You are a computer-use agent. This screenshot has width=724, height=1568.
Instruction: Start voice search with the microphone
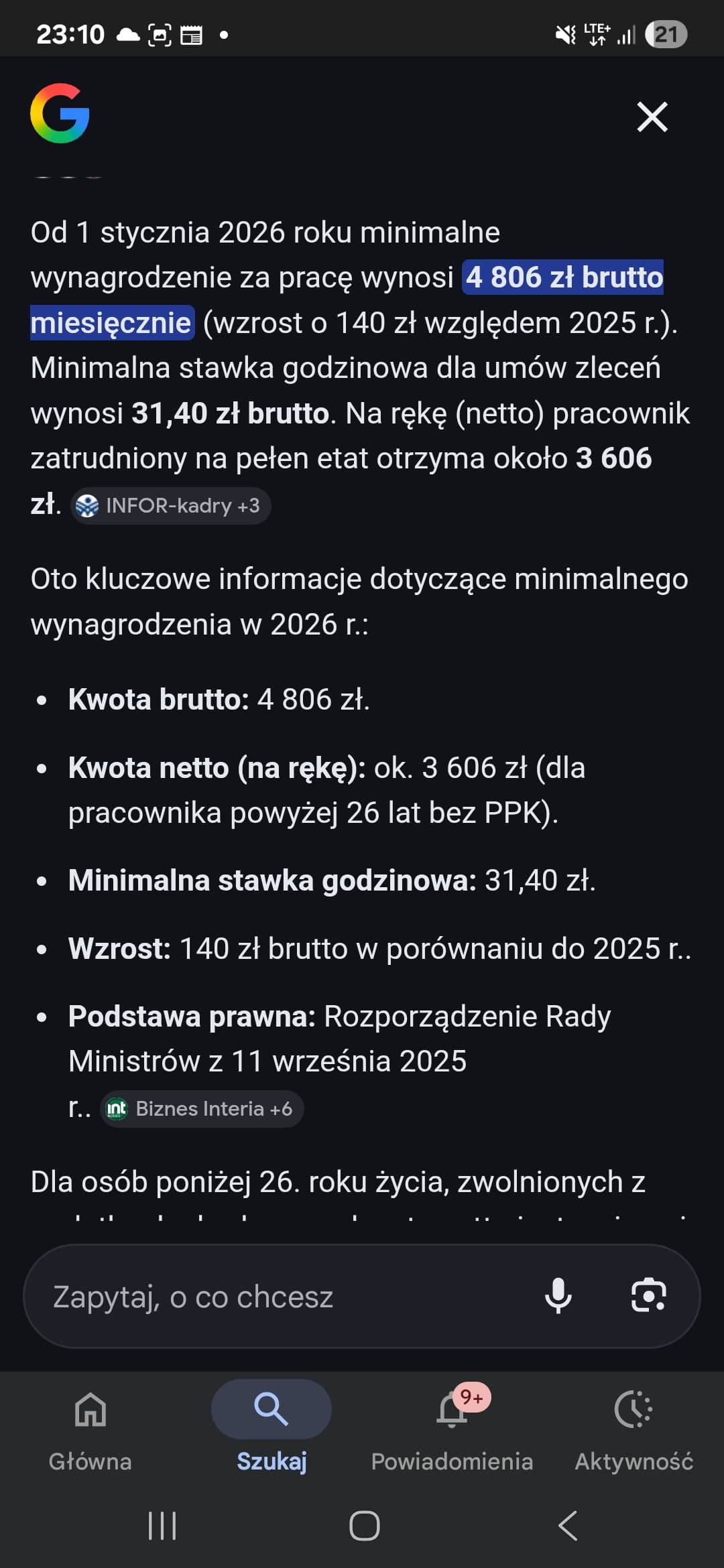(x=558, y=1295)
